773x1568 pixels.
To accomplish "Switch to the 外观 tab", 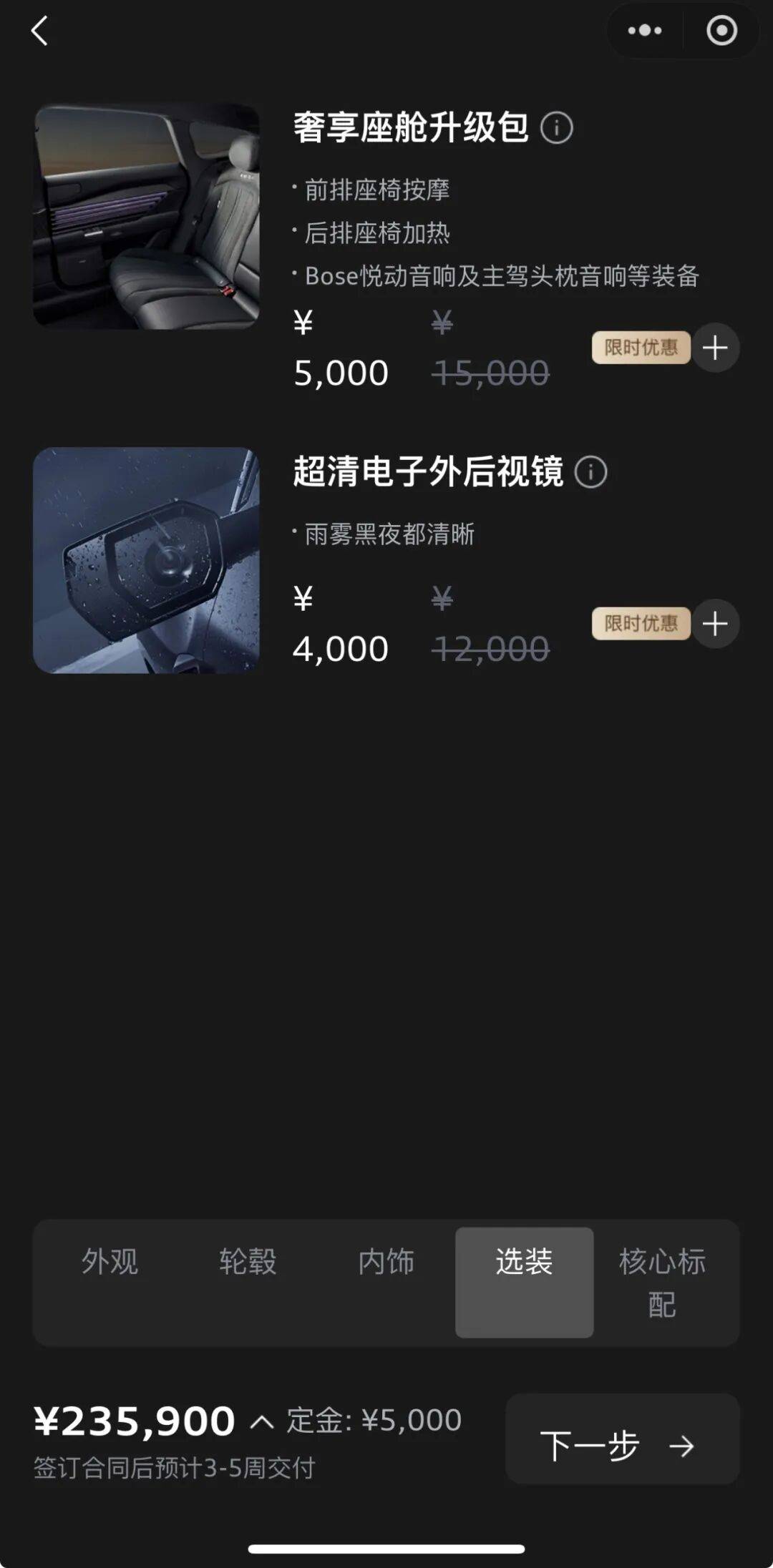I will tap(112, 1262).
